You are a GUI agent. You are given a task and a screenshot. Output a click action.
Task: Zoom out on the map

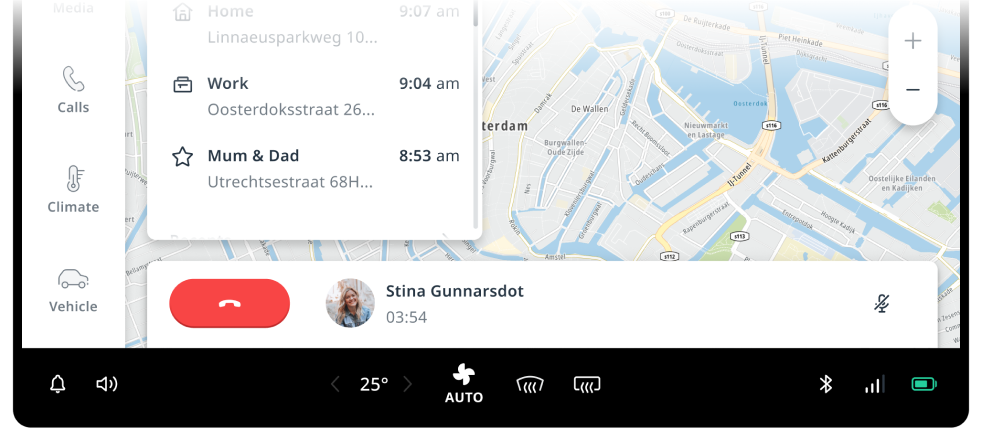[x=912, y=90]
